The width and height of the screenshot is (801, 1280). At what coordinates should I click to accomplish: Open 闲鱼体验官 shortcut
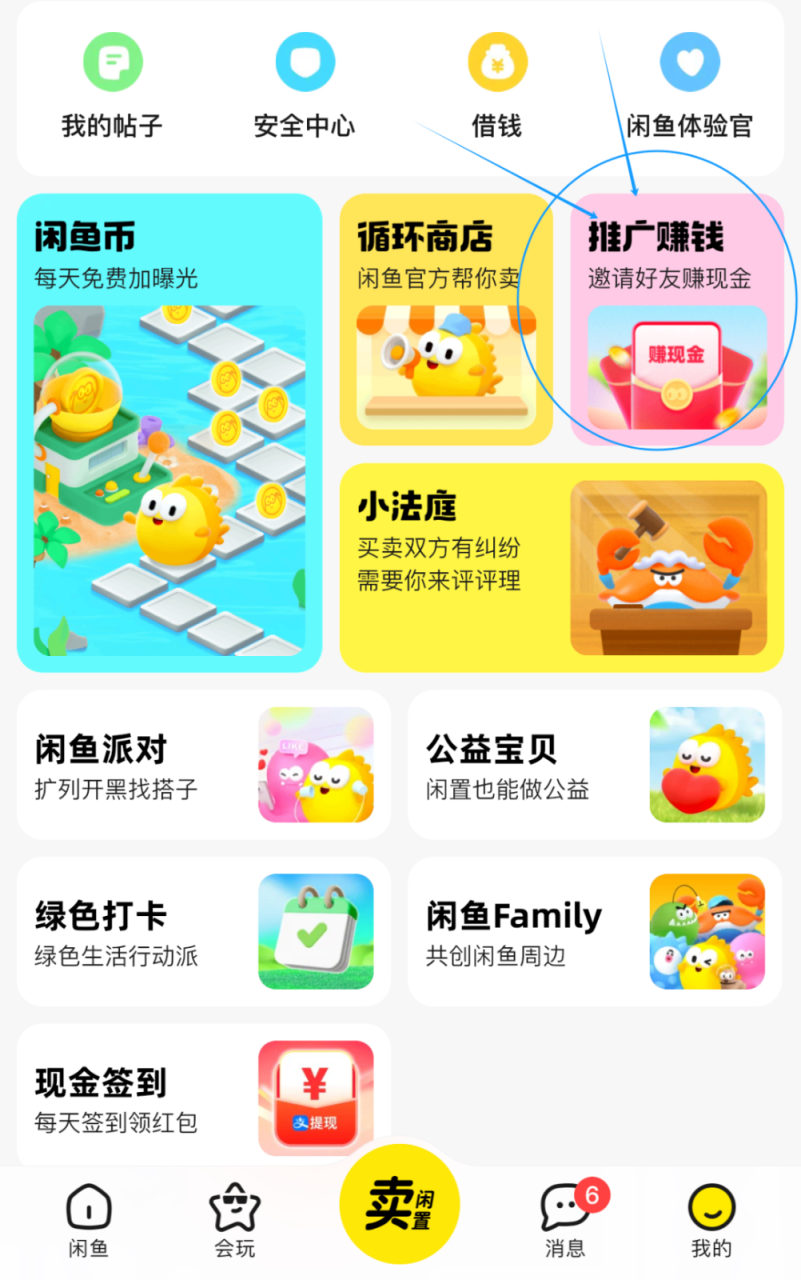point(689,85)
